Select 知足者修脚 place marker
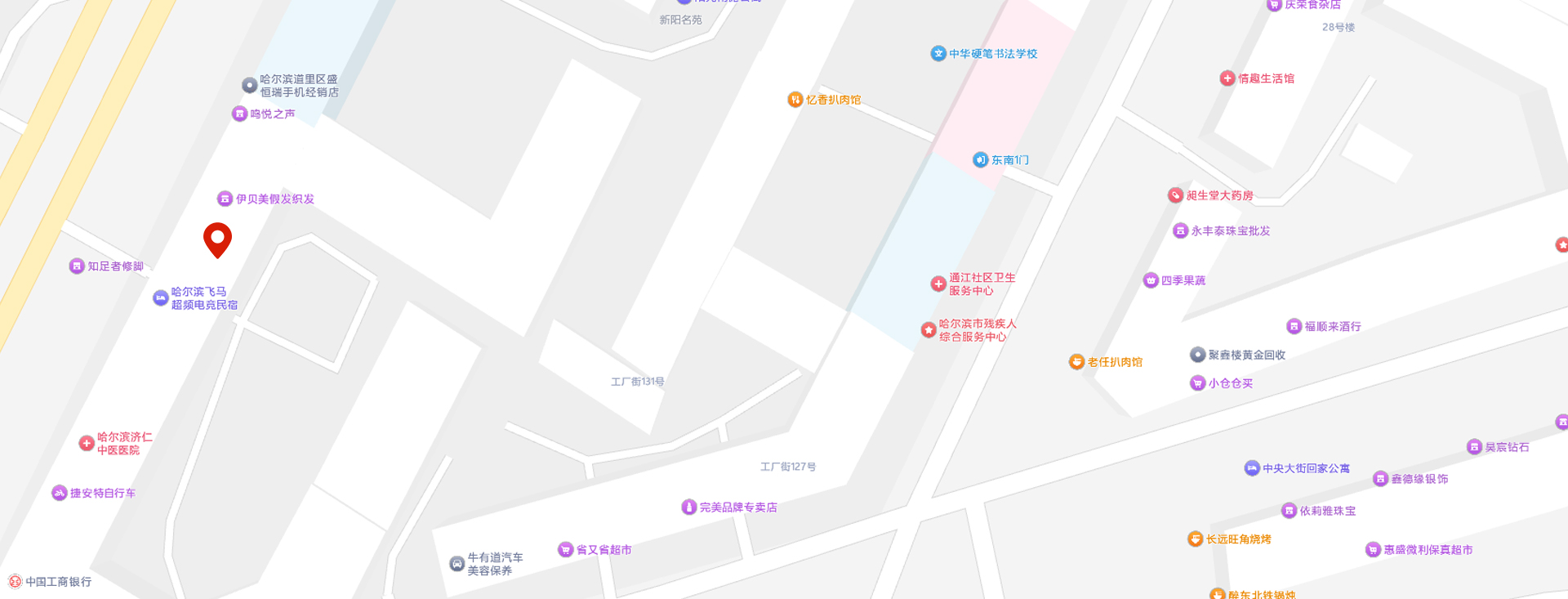This screenshot has height=599, width=1568. (x=77, y=266)
